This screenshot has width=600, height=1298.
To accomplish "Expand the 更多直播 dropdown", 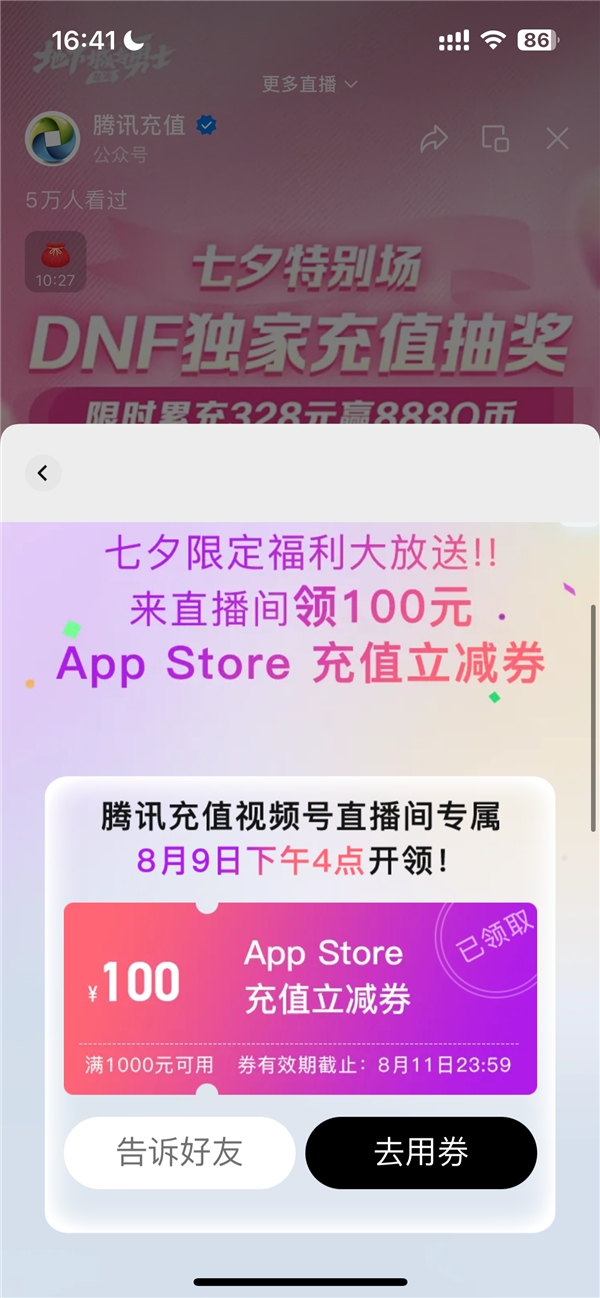I will (309, 84).
